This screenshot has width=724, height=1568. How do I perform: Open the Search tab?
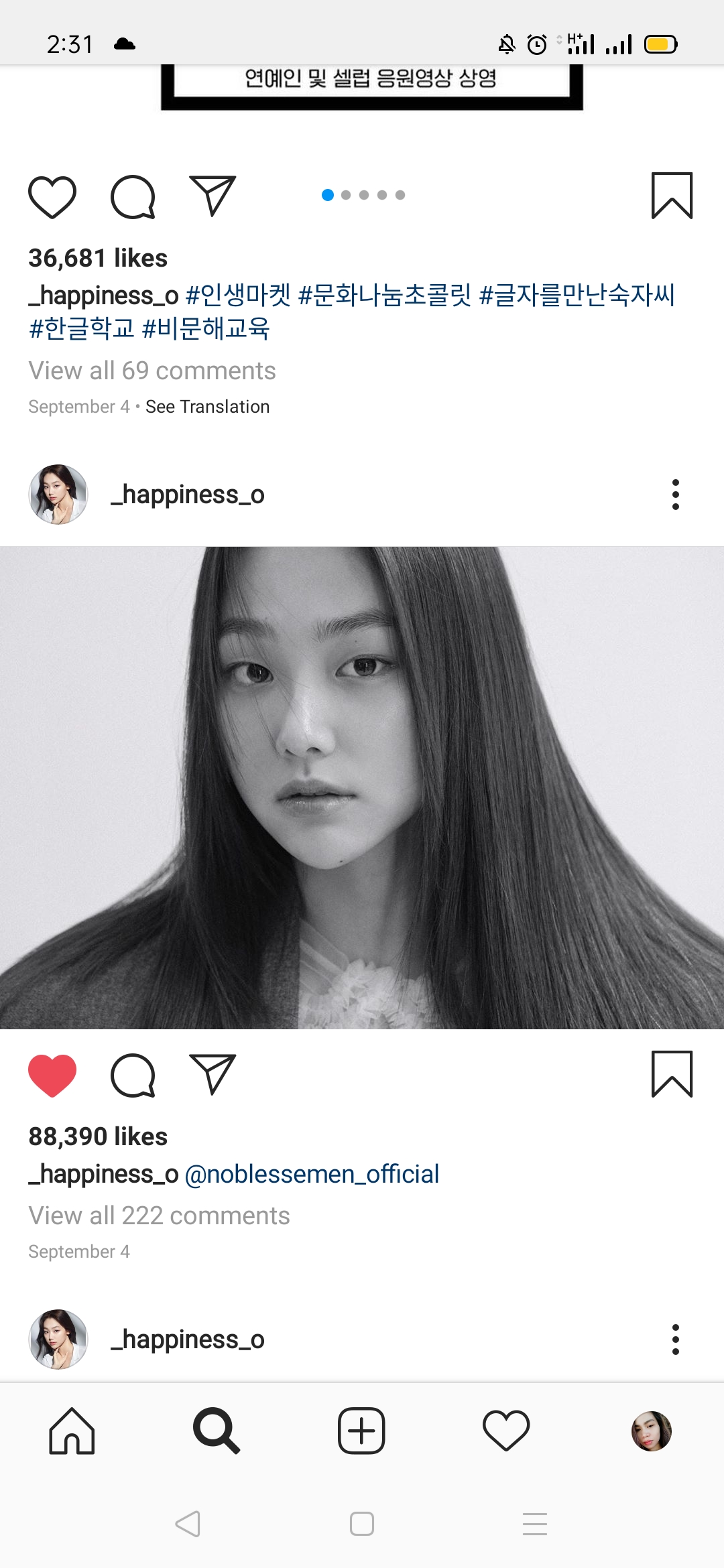tap(216, 1431)
